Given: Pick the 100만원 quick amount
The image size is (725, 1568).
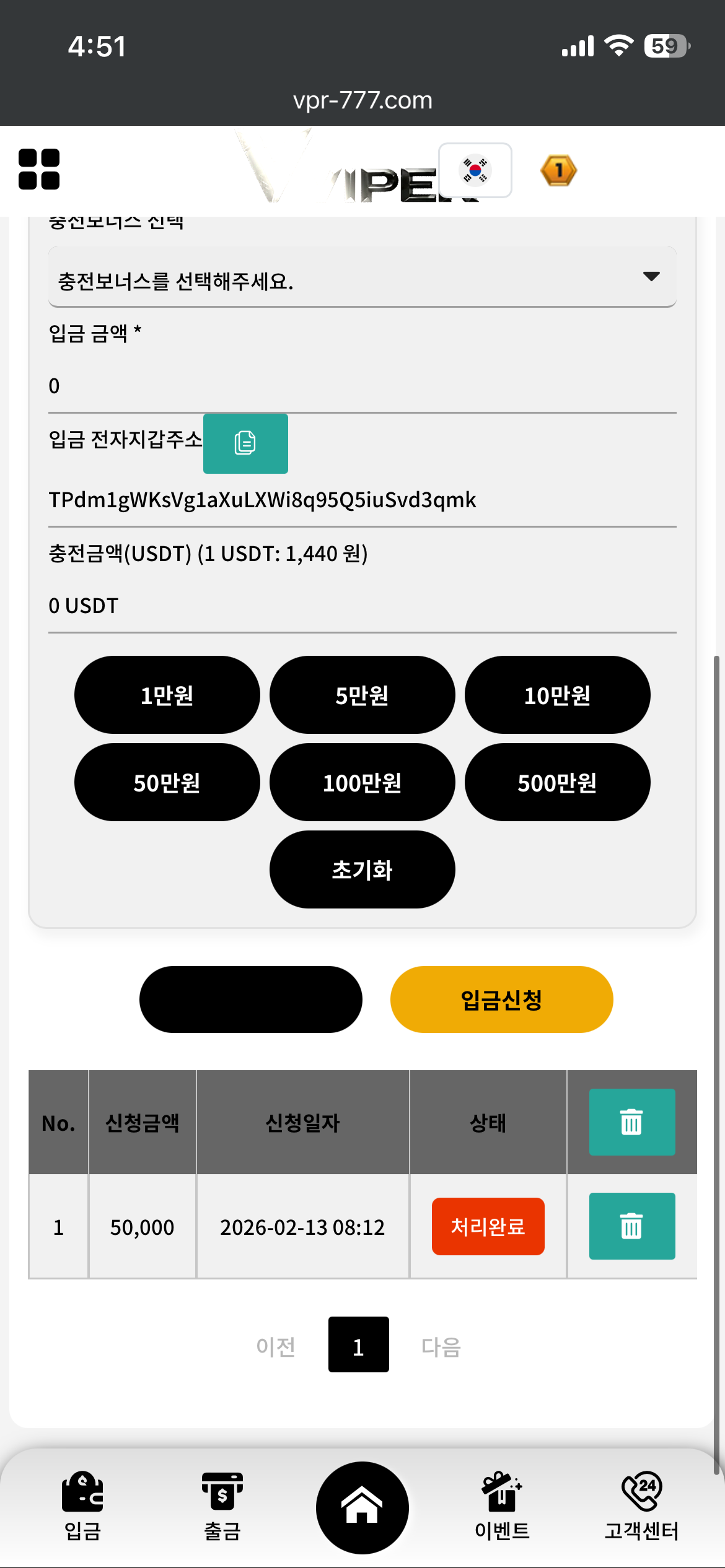Looking at the screenshot, I should [362, 782].
